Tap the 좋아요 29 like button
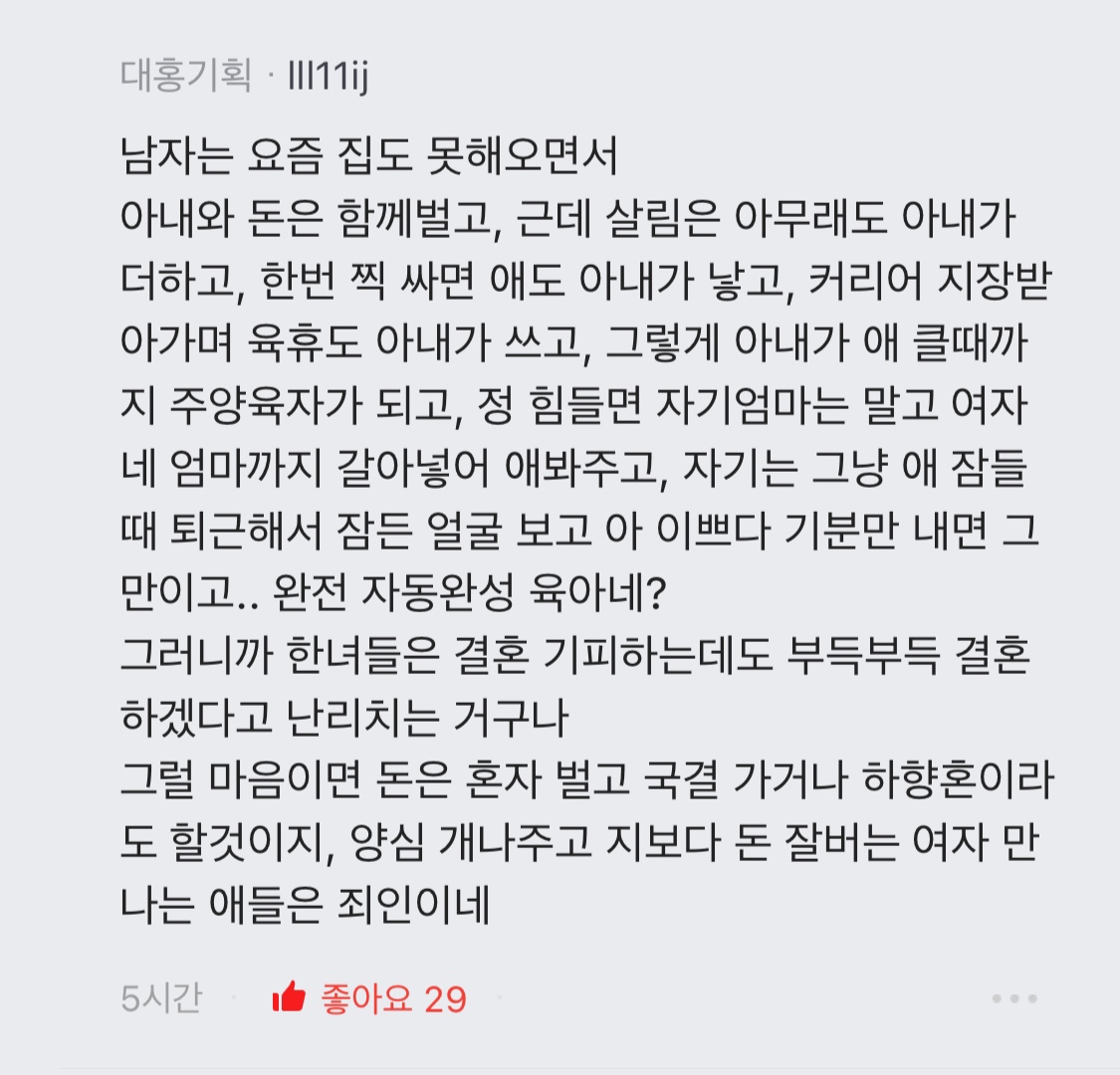Screen dimensions: 1120x1075 click(x=370, y=997)
